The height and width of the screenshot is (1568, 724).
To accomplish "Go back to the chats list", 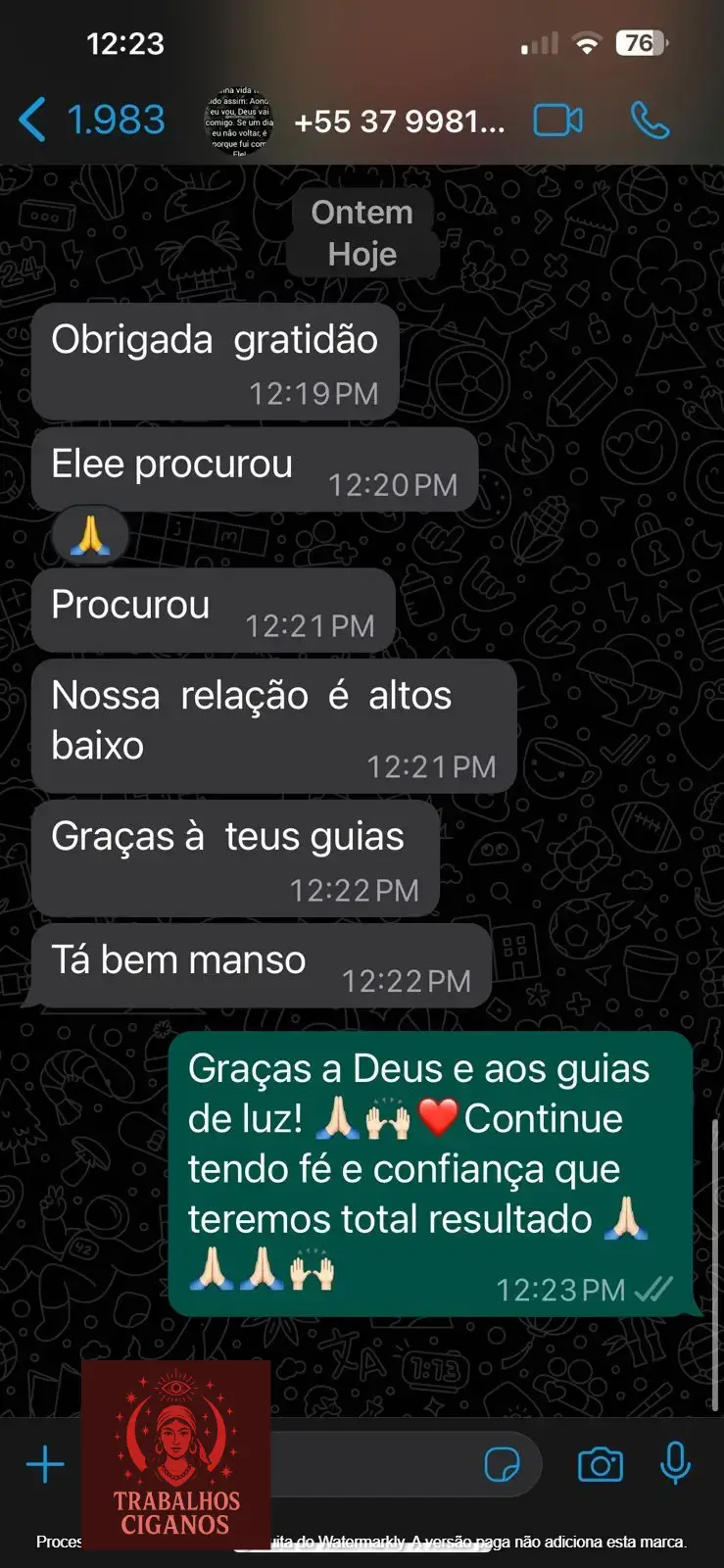I will pyautogui.click(x=88, y=121).
